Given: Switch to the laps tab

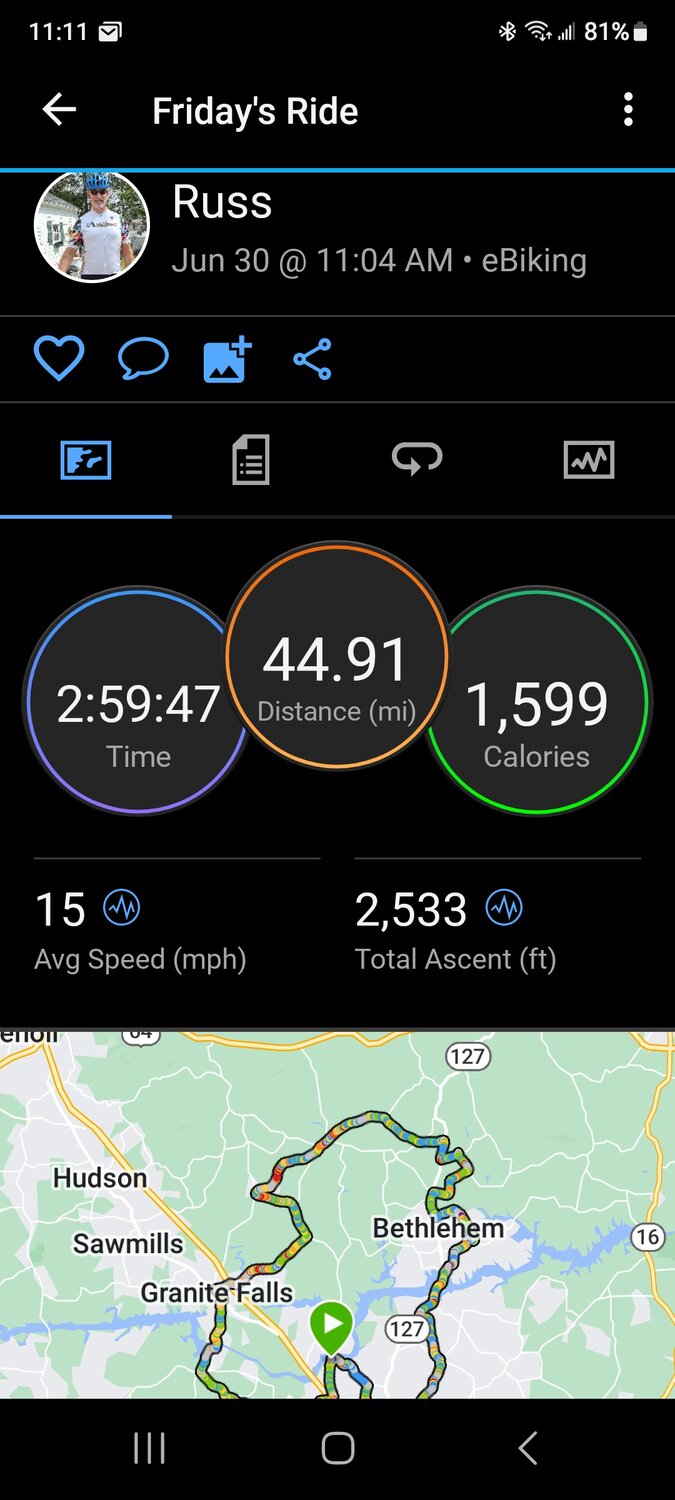Looking at the screenshot, I should click(x=417, y=461).
